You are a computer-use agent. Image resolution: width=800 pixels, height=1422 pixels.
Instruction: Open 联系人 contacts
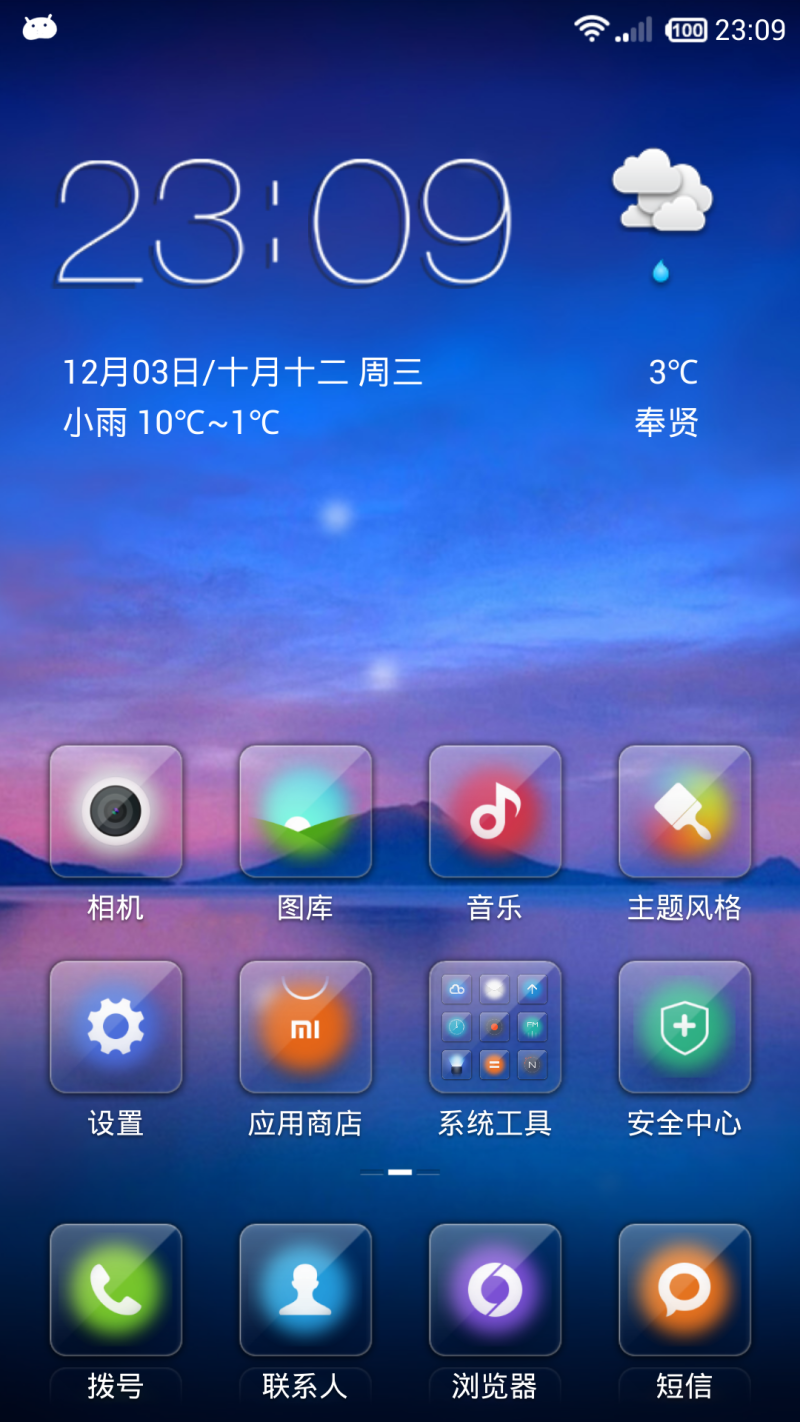tap(305, 1289)
